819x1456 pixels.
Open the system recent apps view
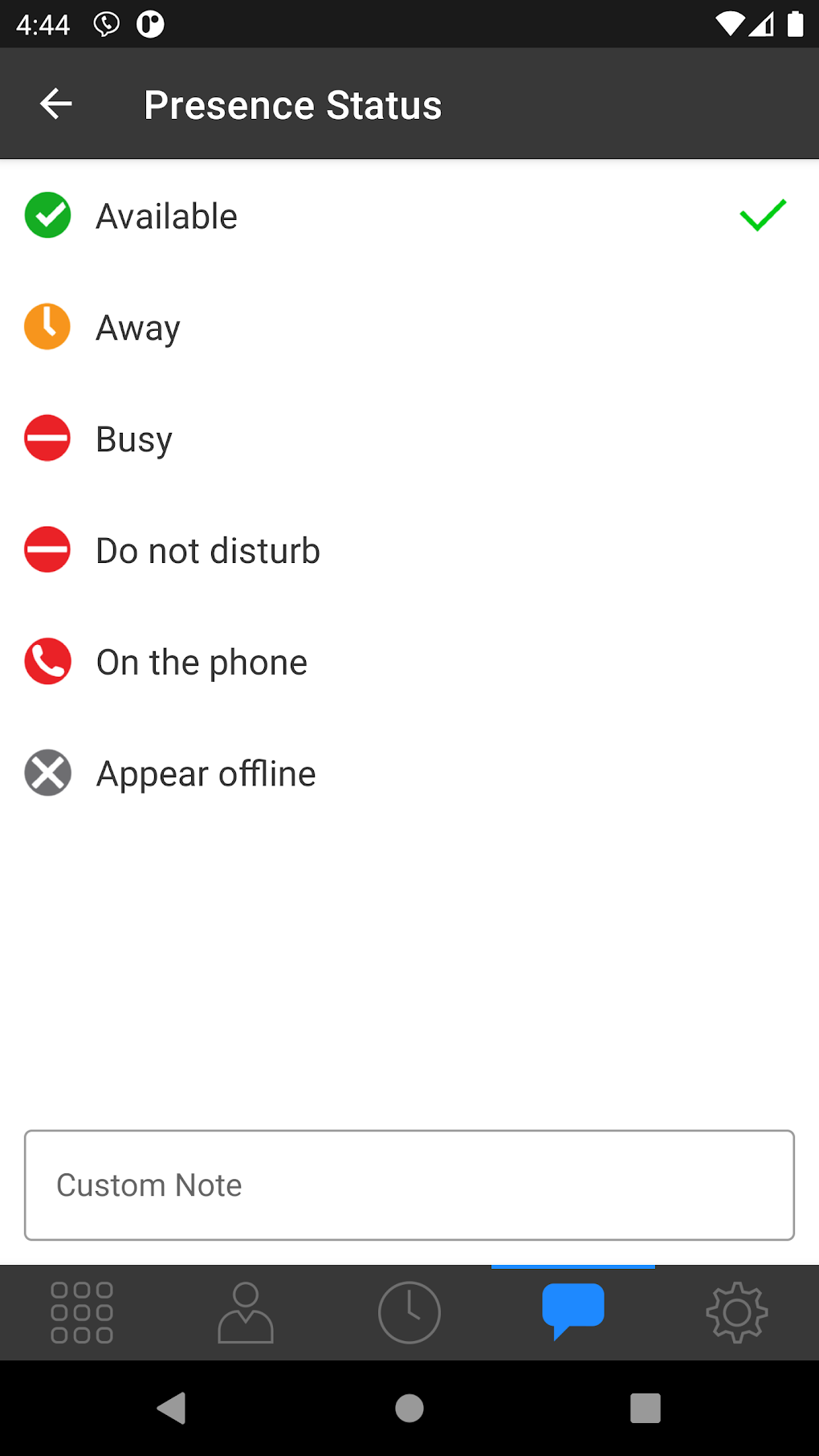[646, 1408]
